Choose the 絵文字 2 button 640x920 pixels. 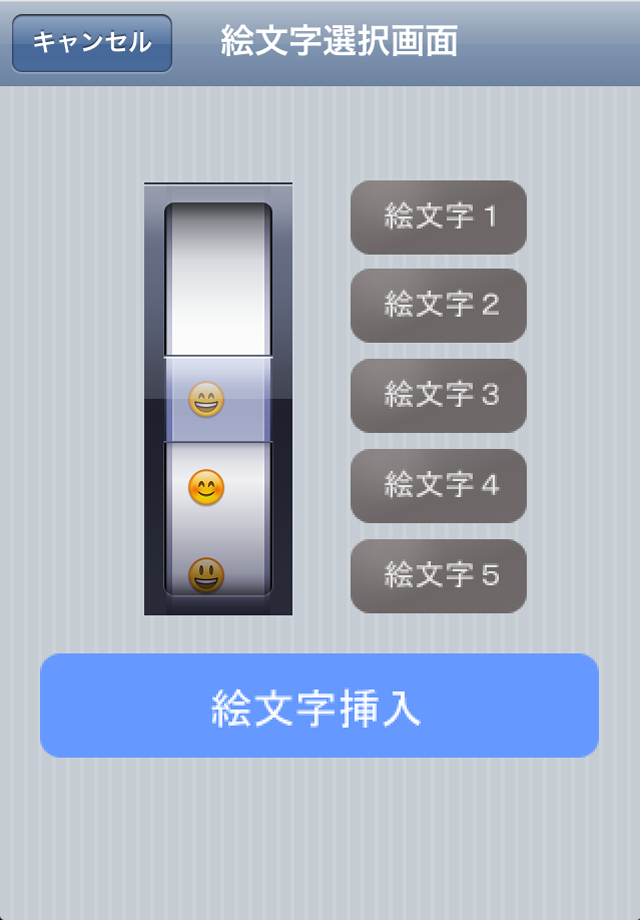(x=438, y=305)
